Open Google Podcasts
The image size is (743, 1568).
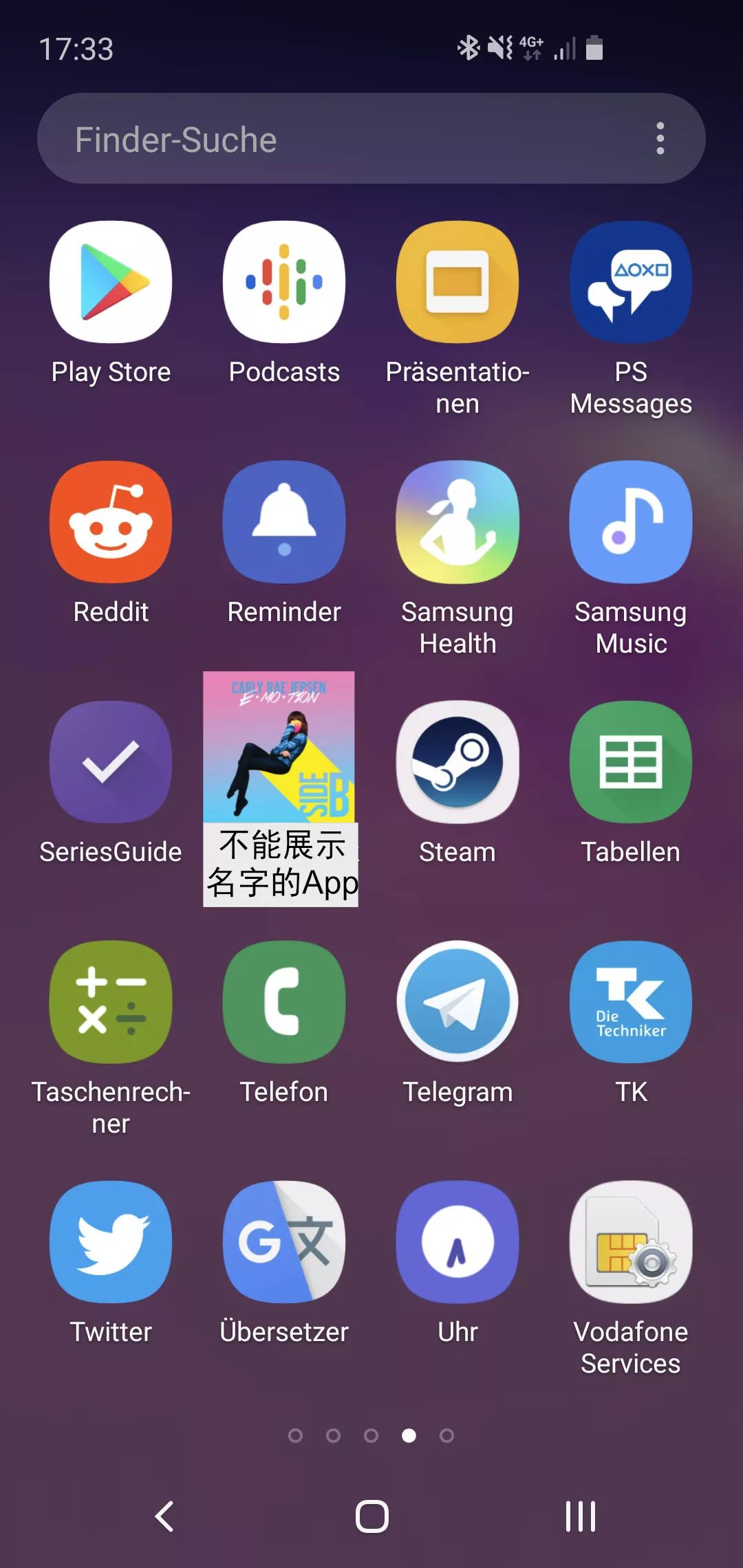click(x=284, y=283)
